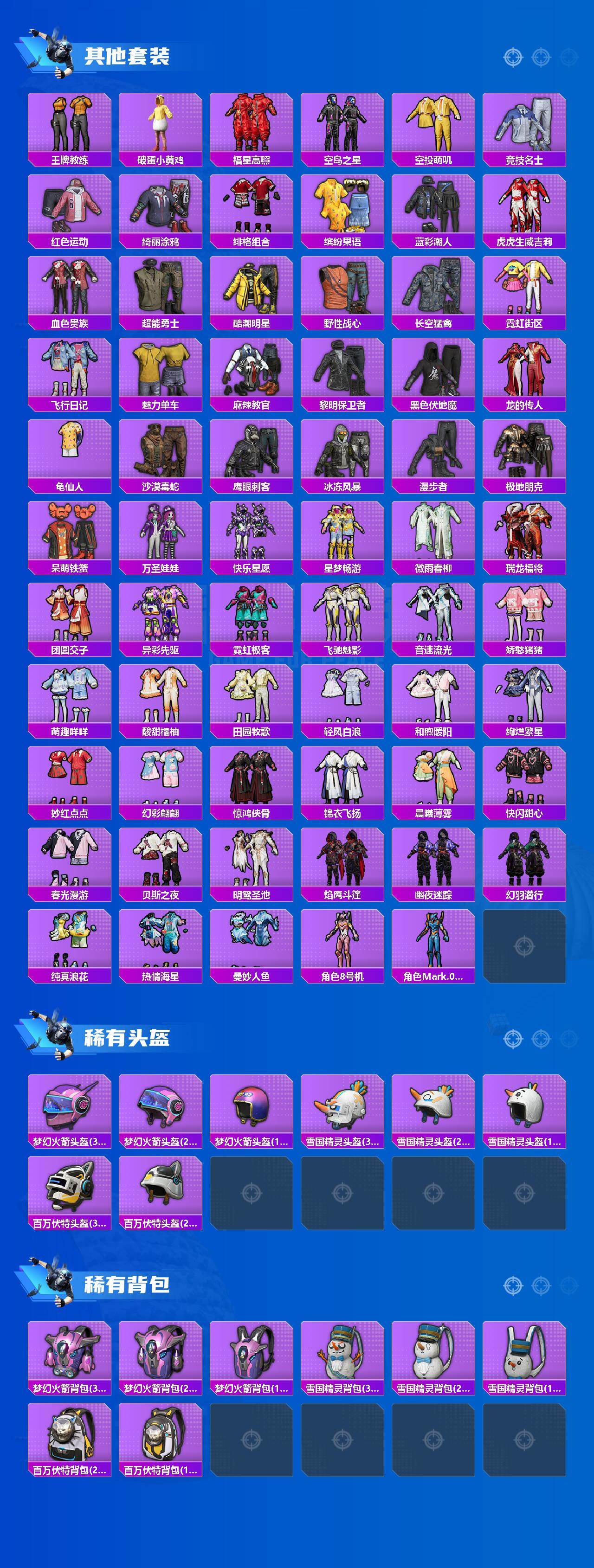View the 梦幻火箭背包(1级) backpack
594x1568 pixels.
pyautogui.click(x=252, y=1361)
